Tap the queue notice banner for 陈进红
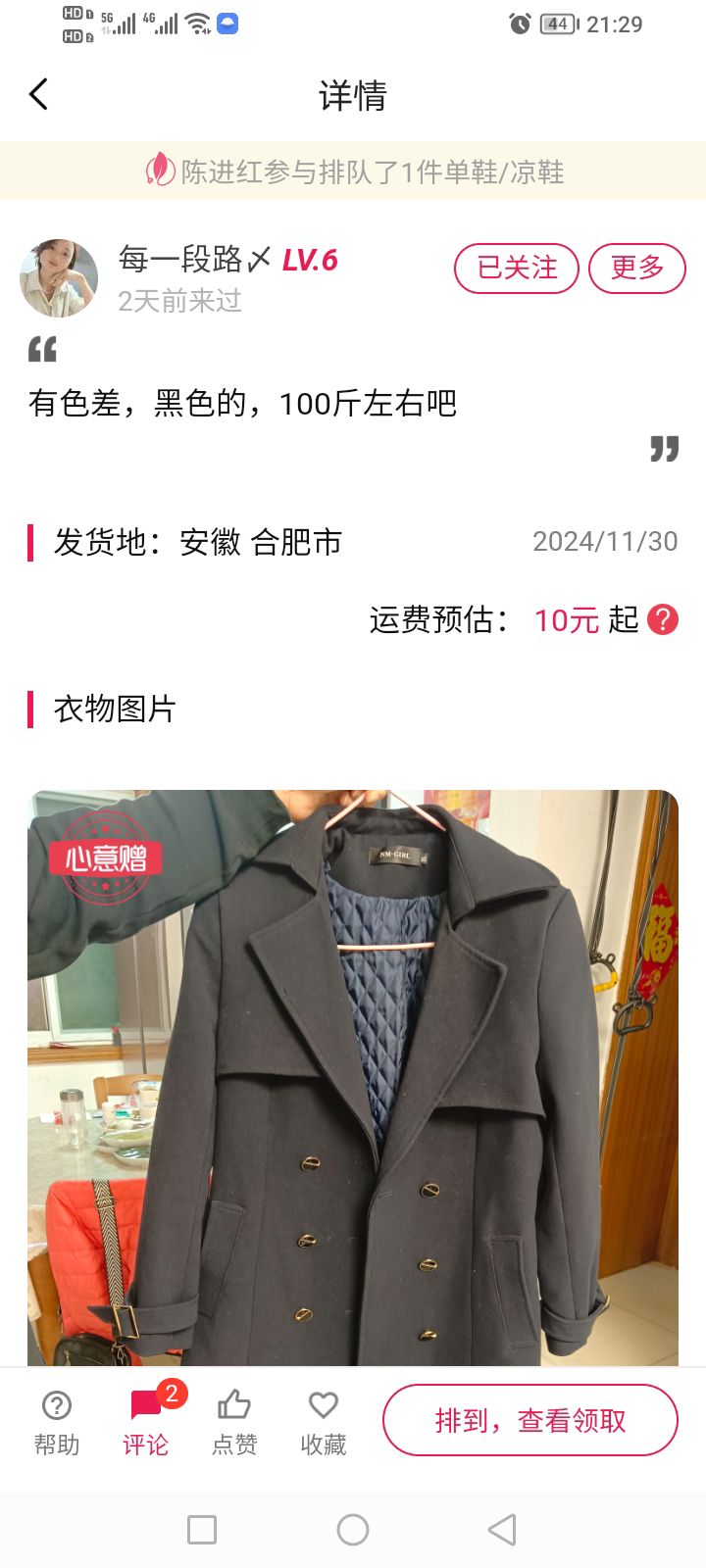 coord(353,171)
